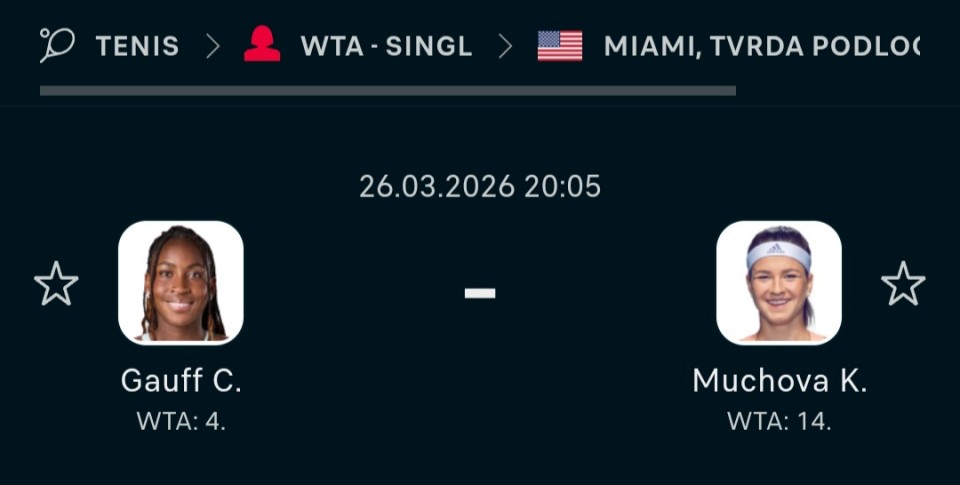960x485 pixels.
Task: Go to WTA - SINGL category
Action: 385,46
